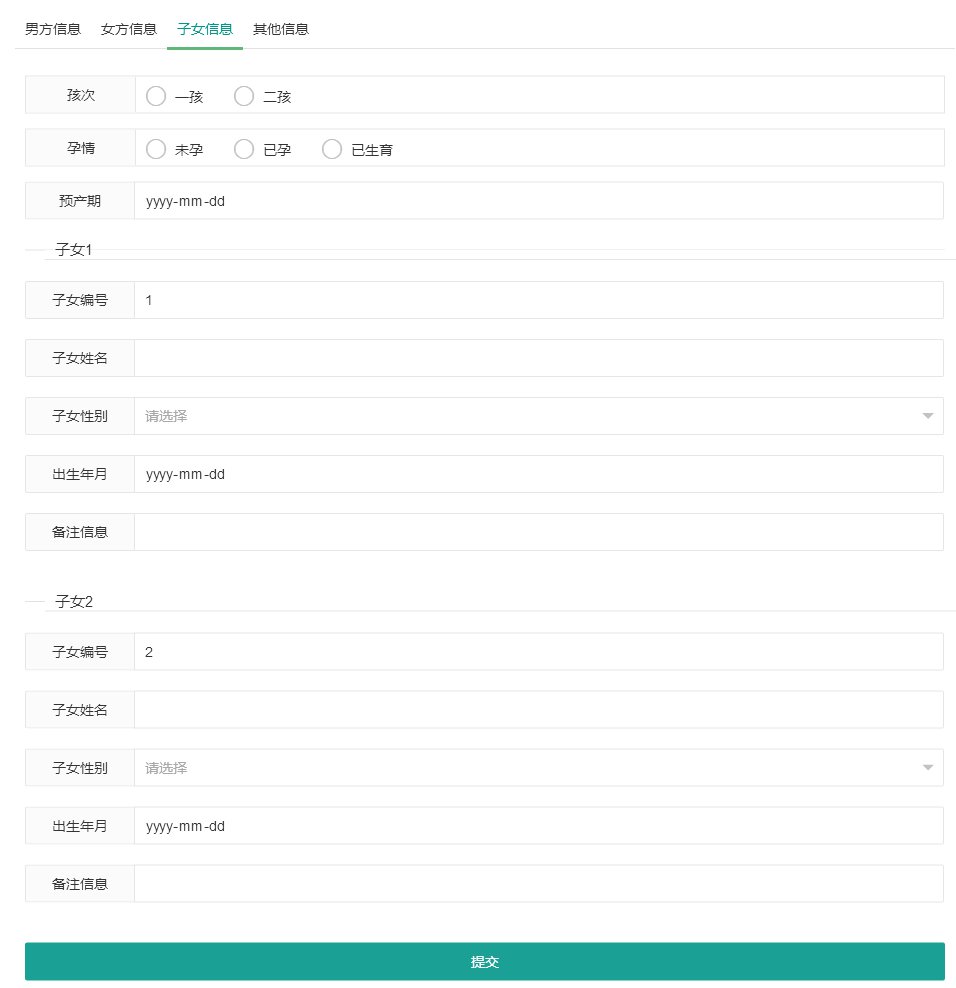Expand the 子女性别 dropdown under 子女2
The image size is (956, 988).
(x=538, y=768)
